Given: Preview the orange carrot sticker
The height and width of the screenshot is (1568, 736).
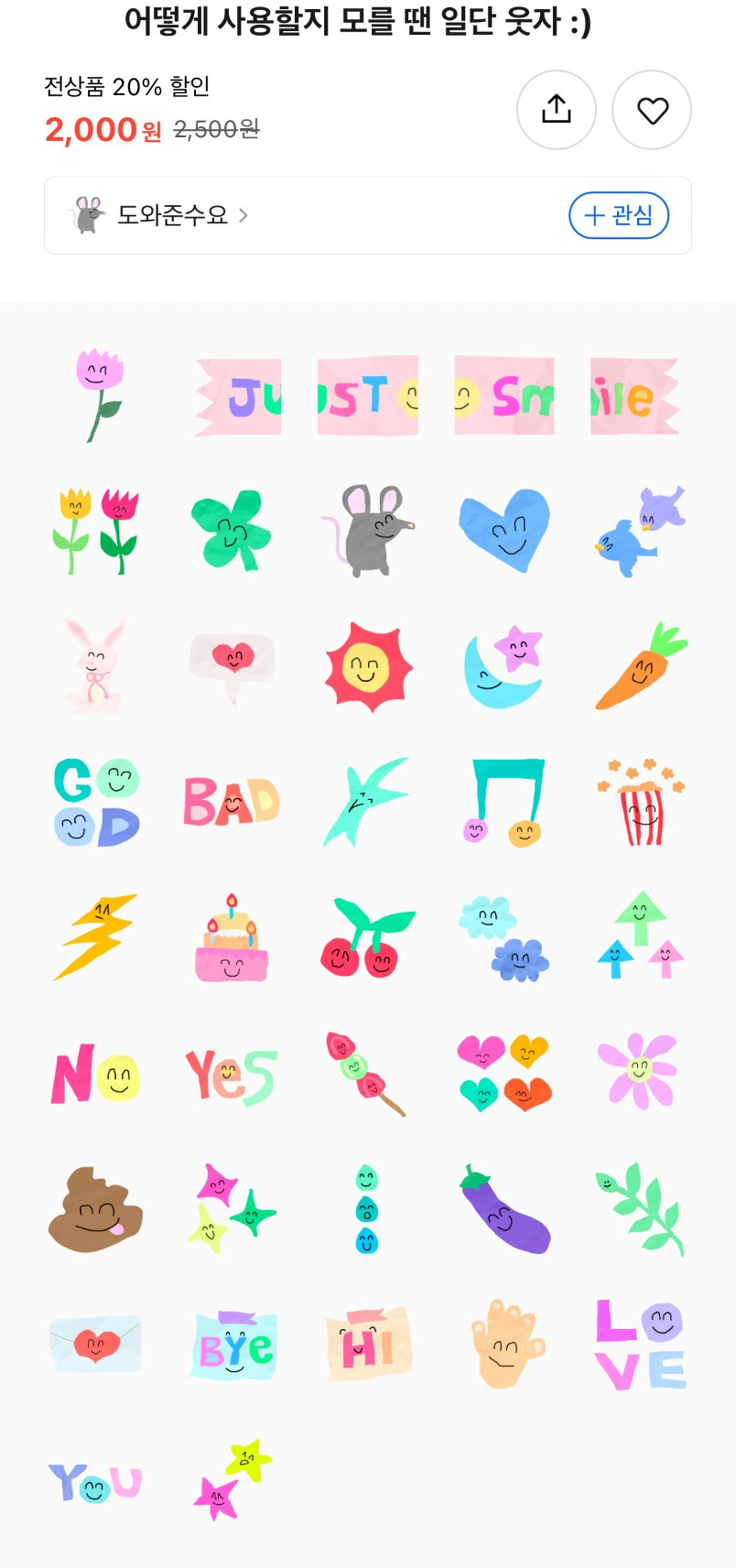Looking at the screenshot, I should pyautogui.click(x=641, y=665).
